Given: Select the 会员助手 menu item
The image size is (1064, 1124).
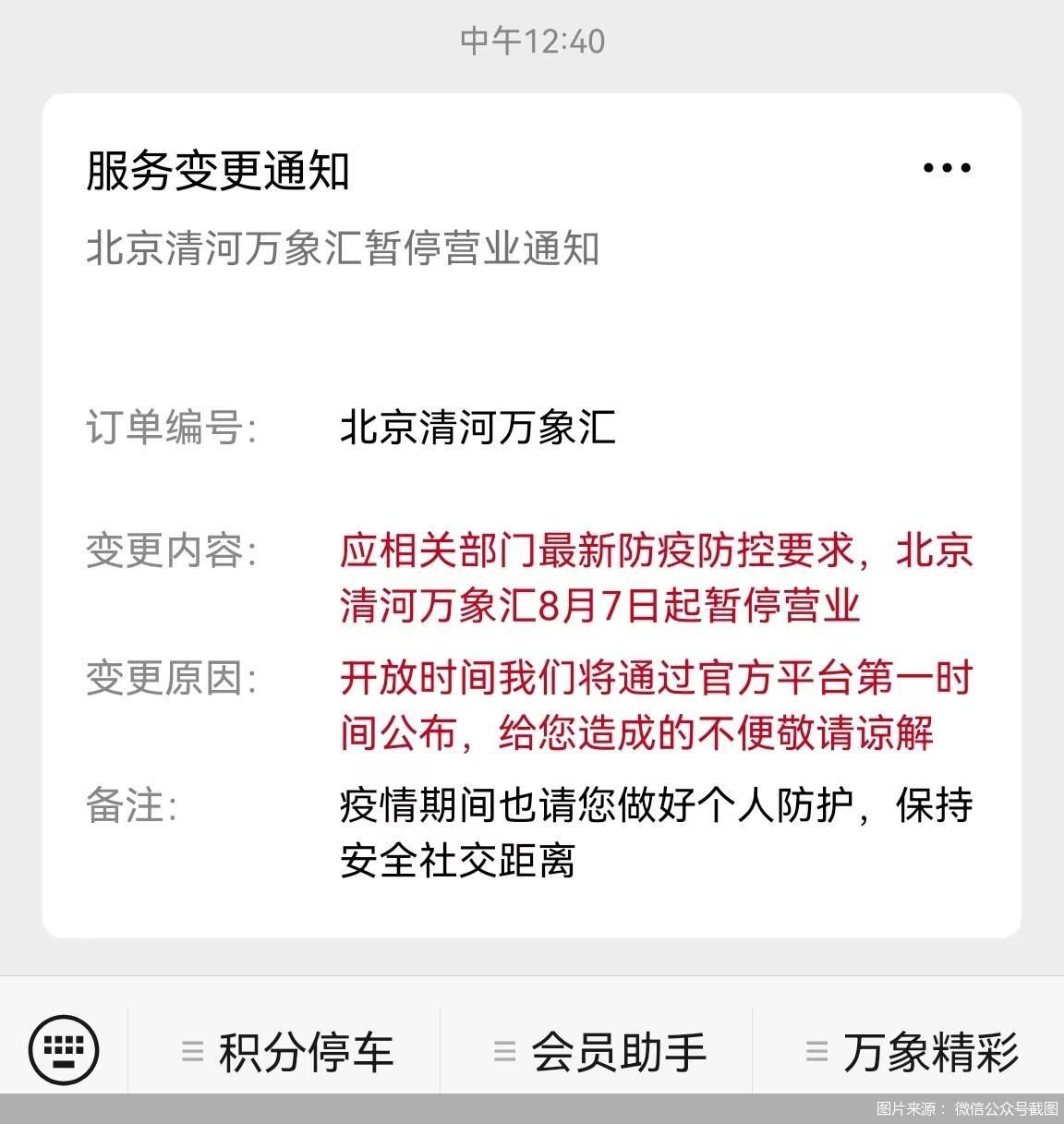Looking at the screenshot, I should click(619, 1050).
